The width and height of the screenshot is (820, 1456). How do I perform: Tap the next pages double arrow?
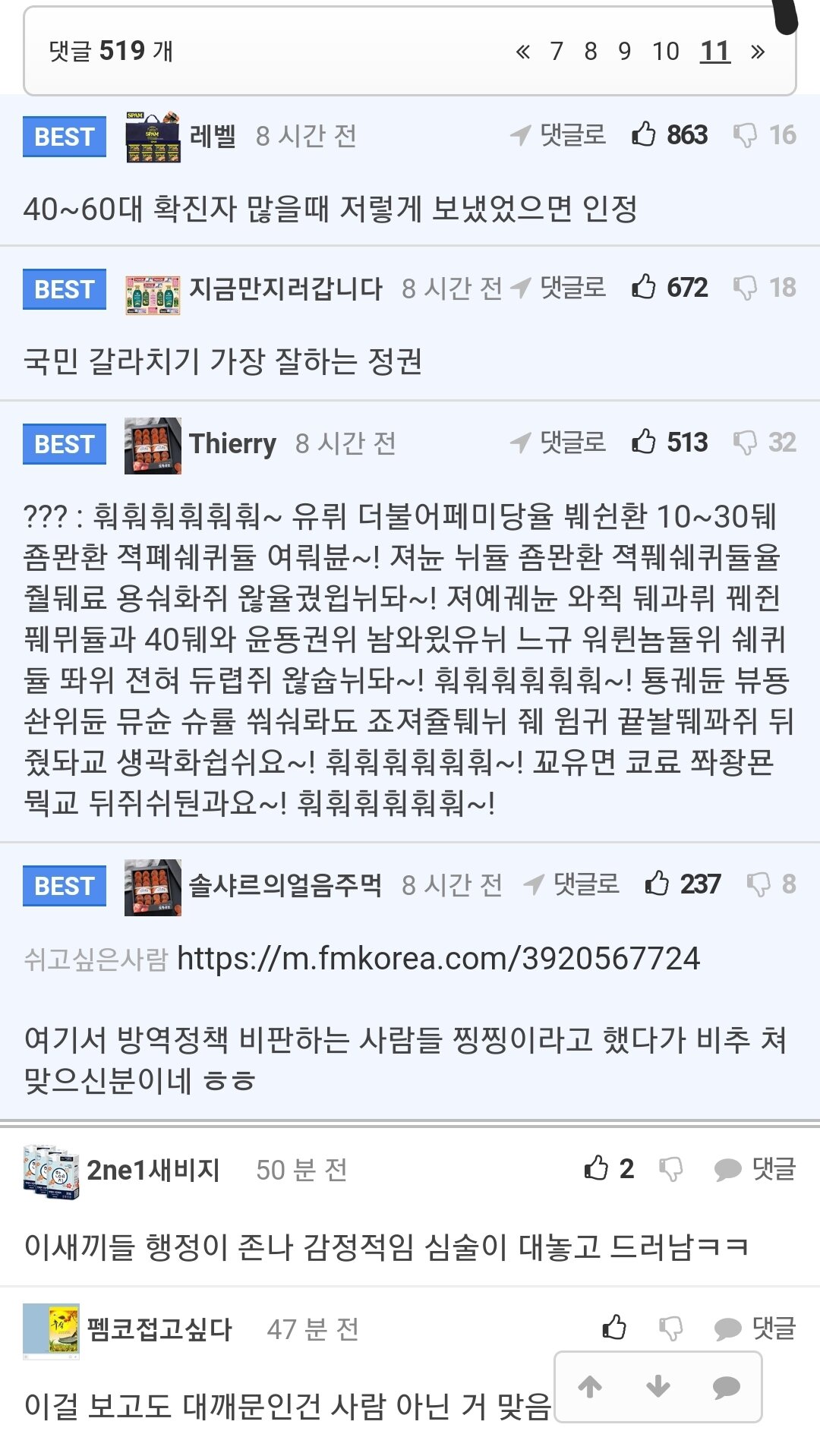(x=757, y=52)
